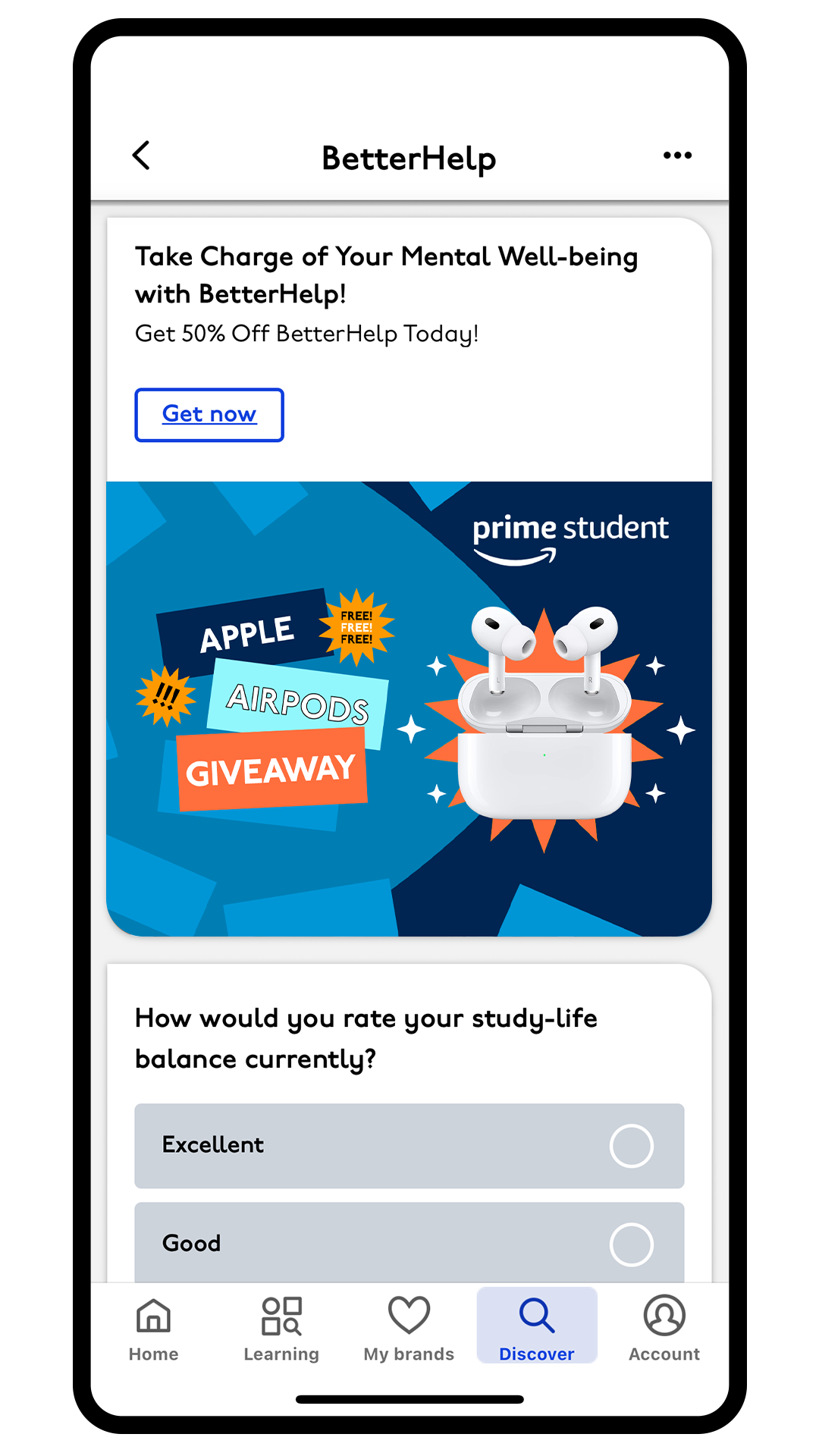Go to My brands tab

tap(409, 1329)
